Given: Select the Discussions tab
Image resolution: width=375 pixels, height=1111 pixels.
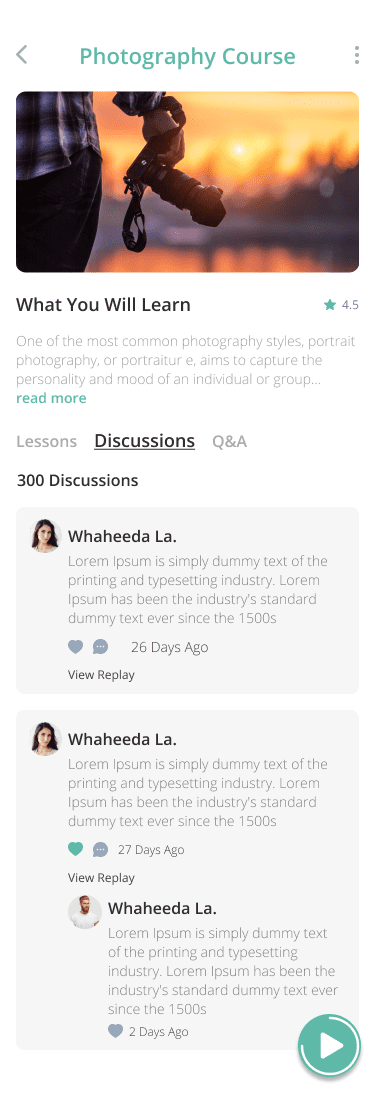Looking at the screenshot, I should 145,441.
